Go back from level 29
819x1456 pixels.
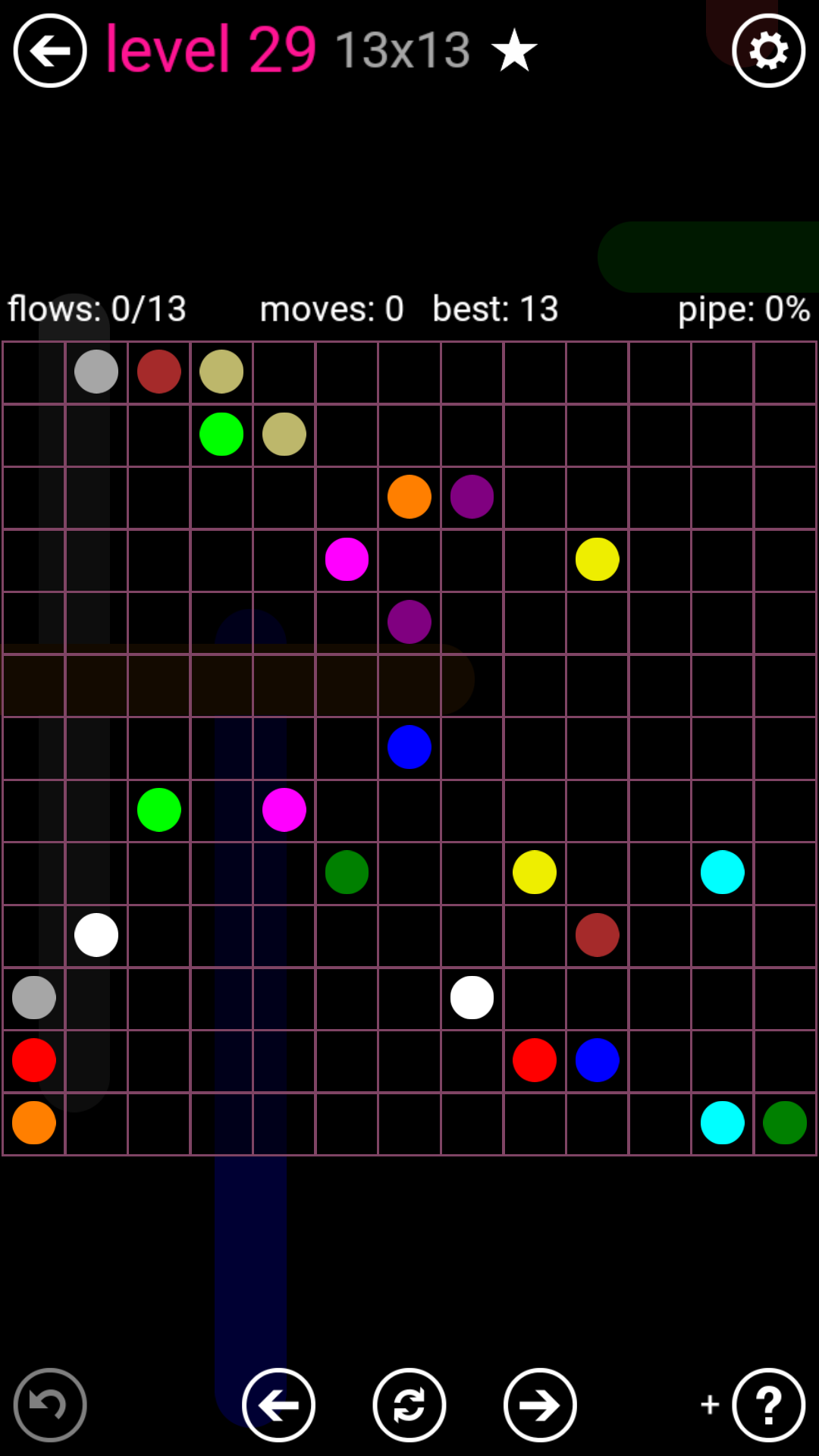coord(50,51)
